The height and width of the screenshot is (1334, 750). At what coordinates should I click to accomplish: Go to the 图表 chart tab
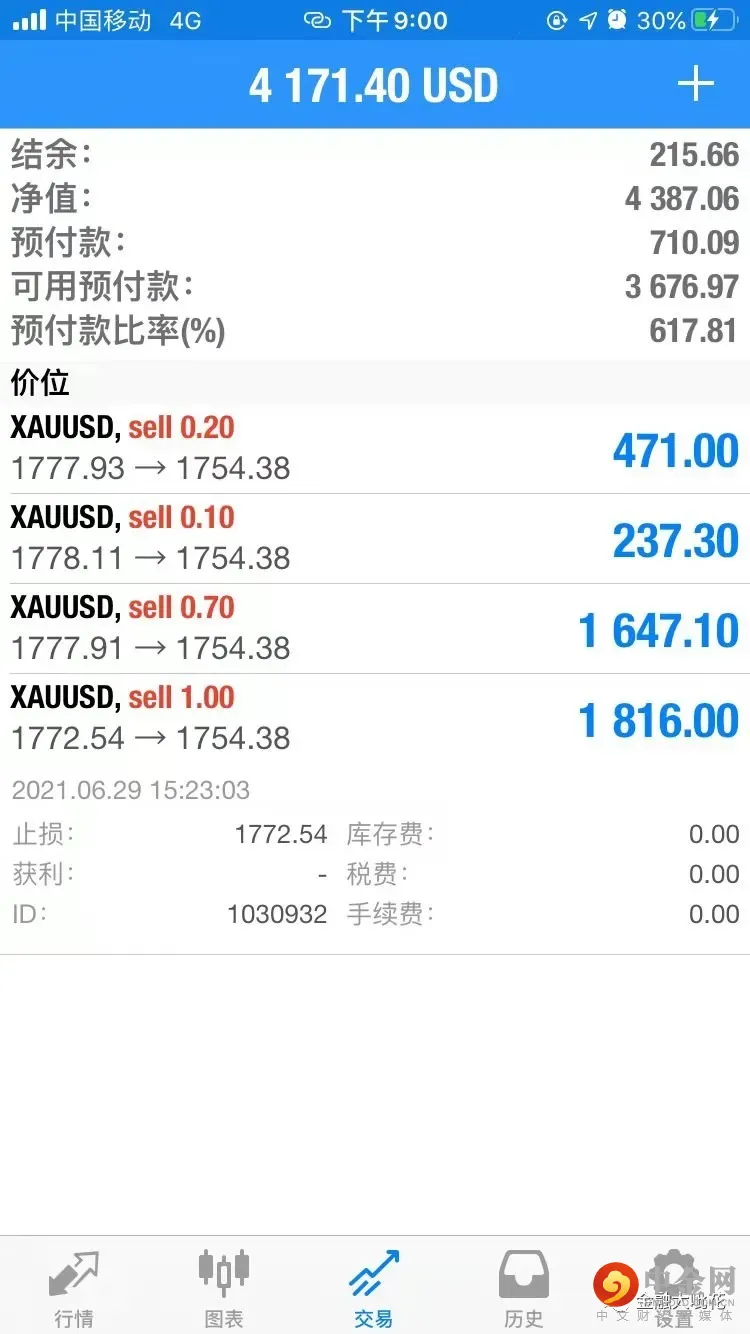click(x=224, y=1287)
